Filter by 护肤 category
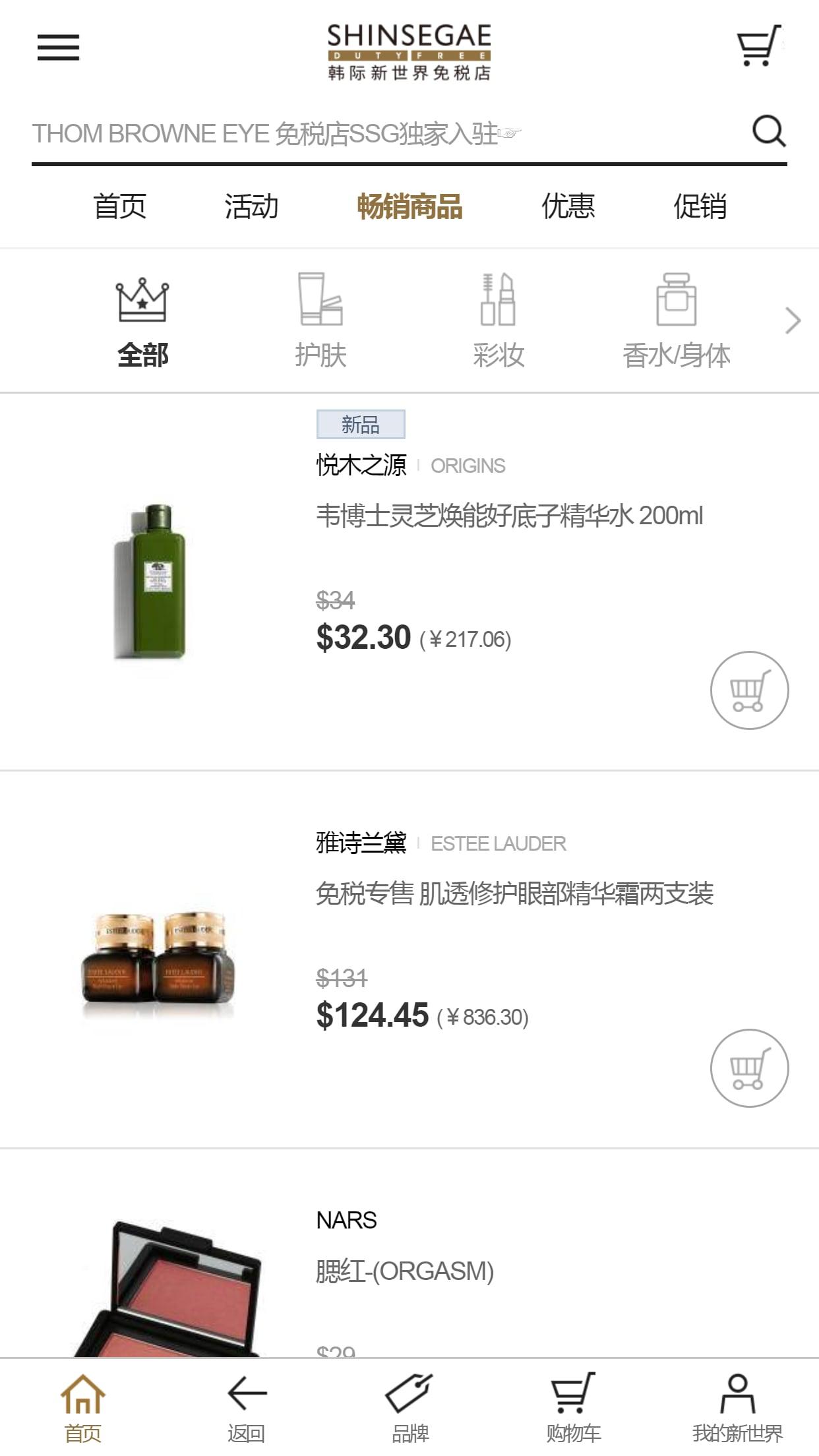Screen dimensions: 819x1456 pyautogui.click(x=320, y=321)
